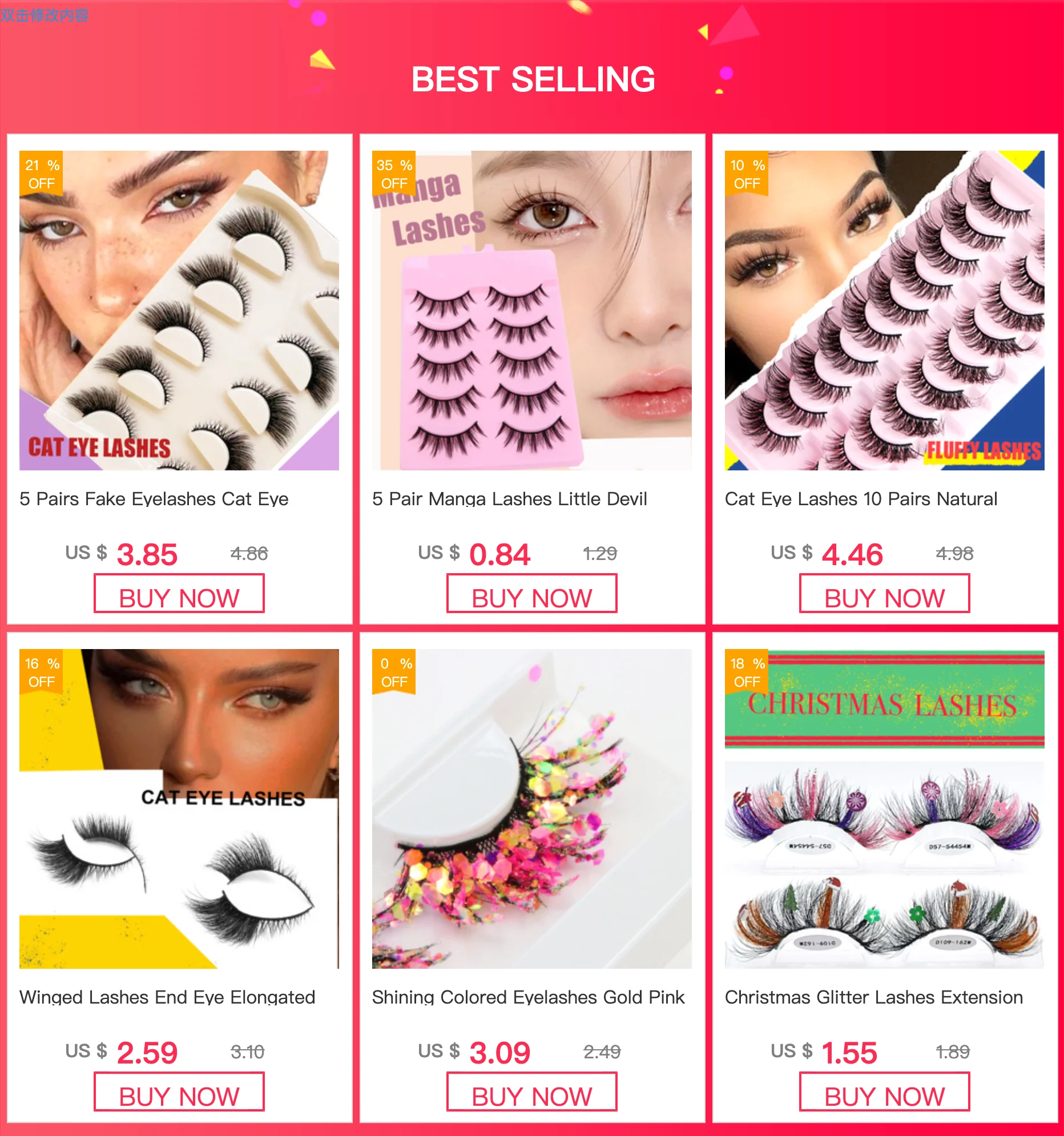The height and width of the screenshot is (1136, 1064).
Task: Open the 5 Pairs Fake Eyelashes Cat Eye product image
Action: click(x=179, y=311)
